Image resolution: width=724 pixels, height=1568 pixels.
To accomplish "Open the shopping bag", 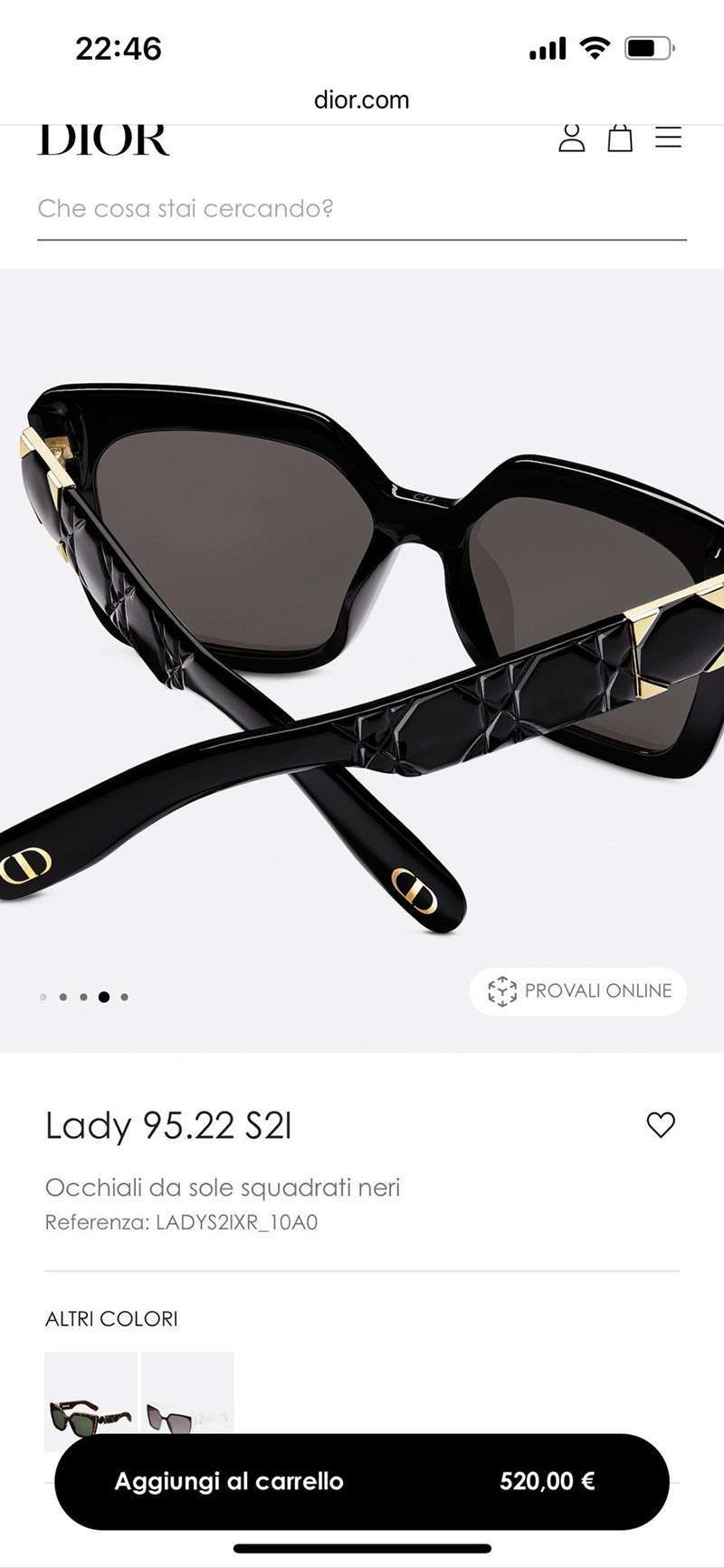I will tap(620, 138).
